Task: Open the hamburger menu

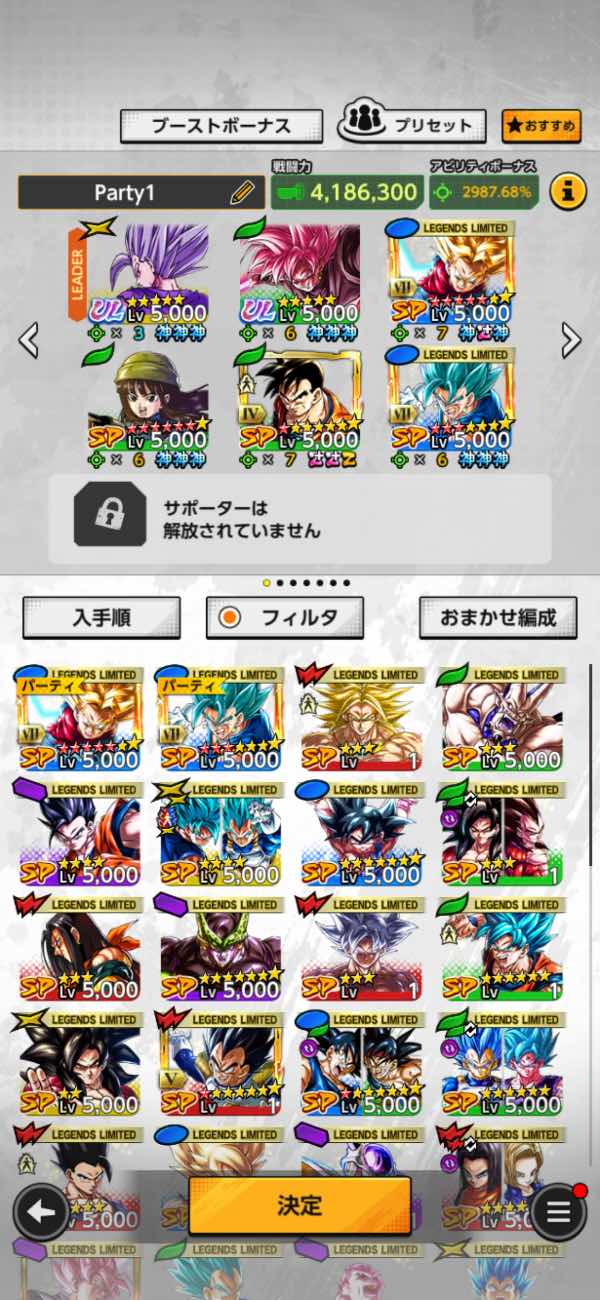Action: [558, 1212]
